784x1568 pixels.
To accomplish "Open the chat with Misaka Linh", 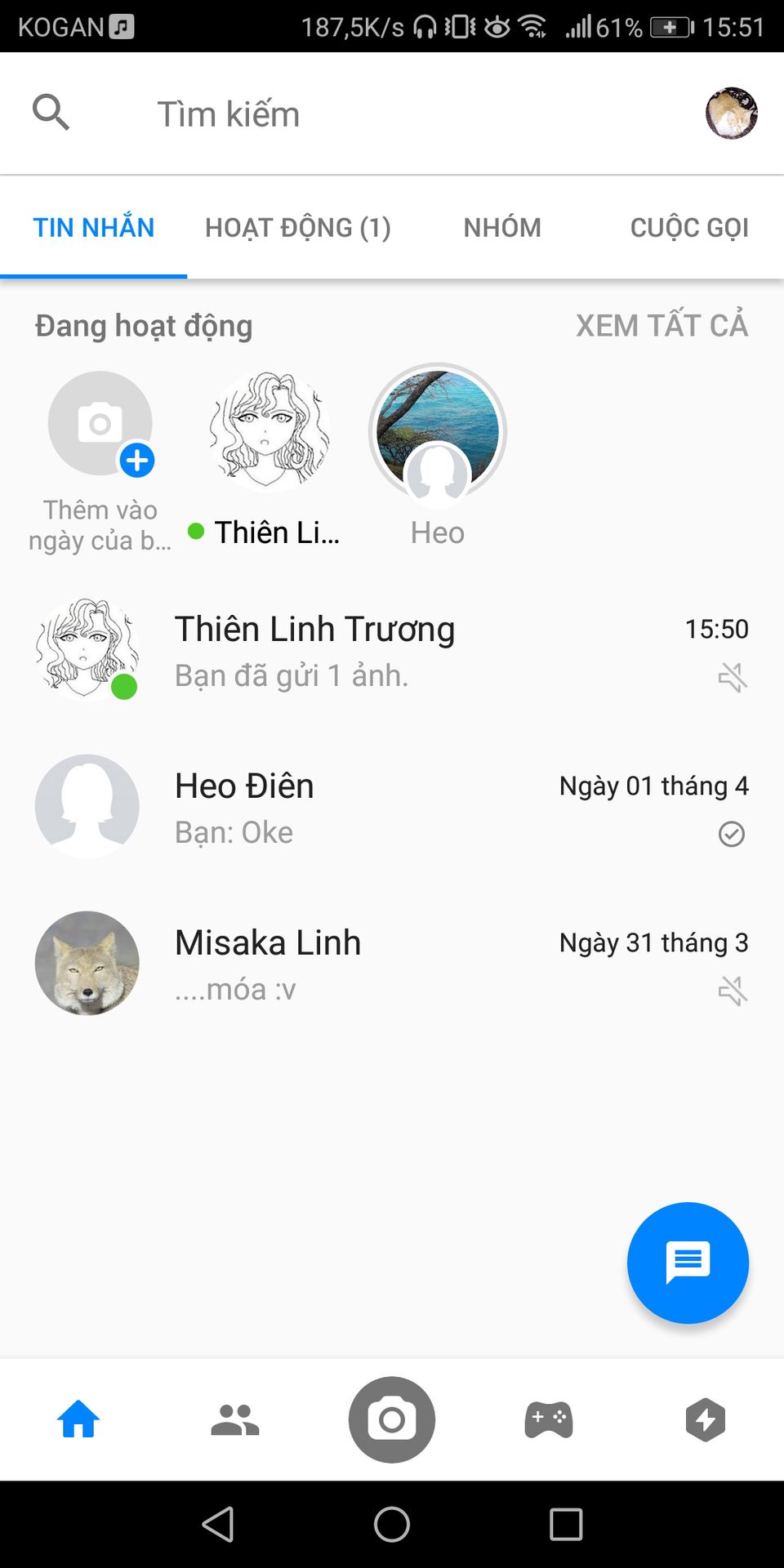I will coord(392,964).
